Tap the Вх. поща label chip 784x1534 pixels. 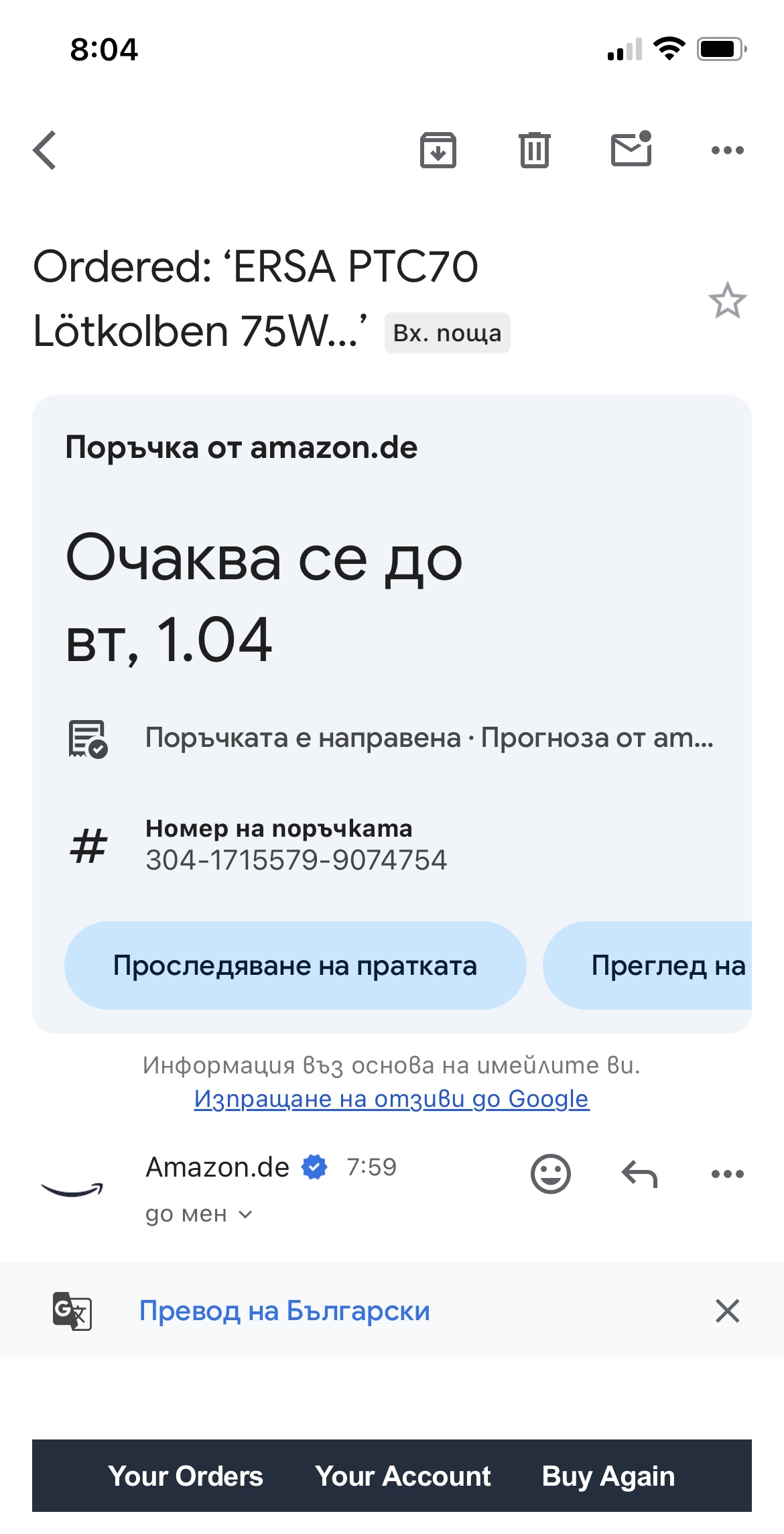tap(447, 333)
